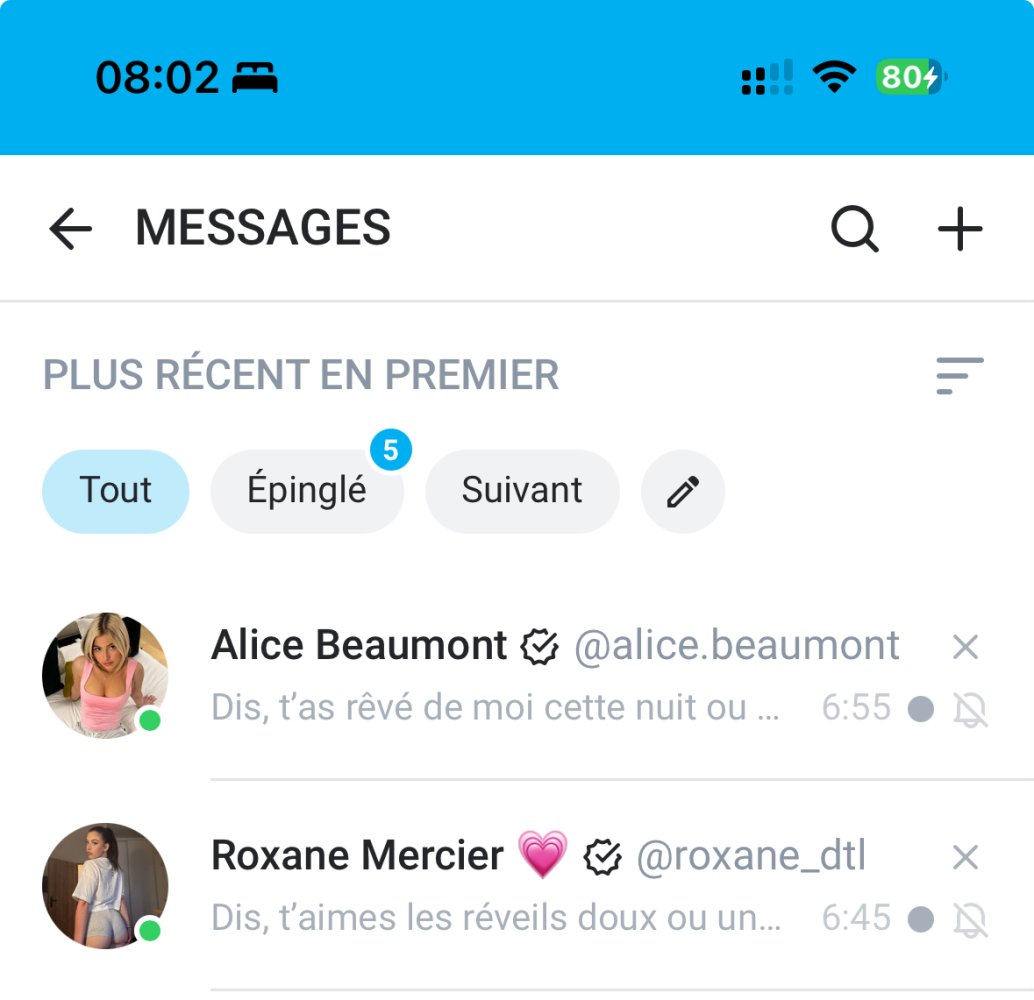Image resolution: width=1034 pixels, height=1000 pixels.
Task: Open the chat with Roxane Mercier
Action: 500,888
